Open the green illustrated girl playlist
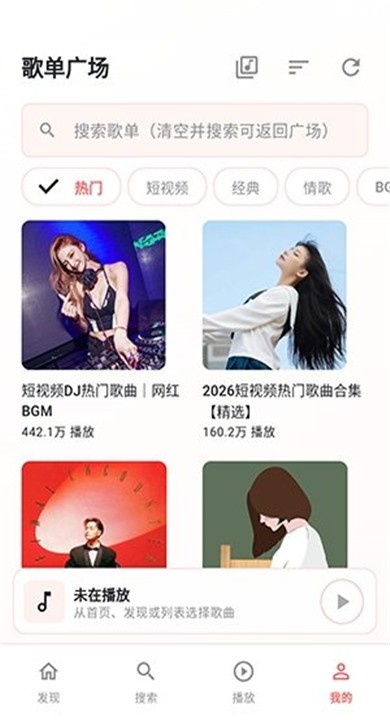 pyautogui.click(x=275, y=515)
